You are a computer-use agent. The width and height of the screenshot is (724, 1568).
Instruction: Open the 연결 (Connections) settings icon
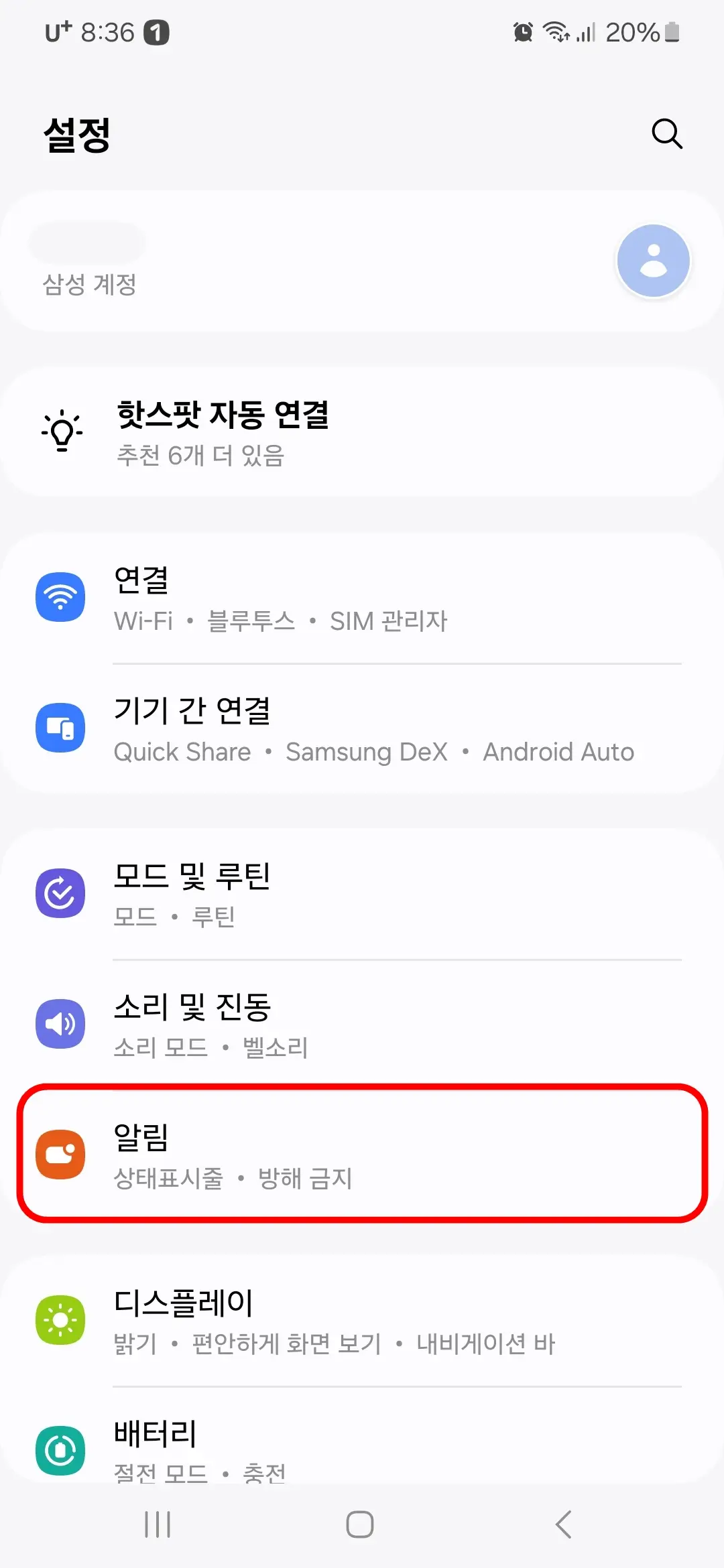tap(61, 596)
